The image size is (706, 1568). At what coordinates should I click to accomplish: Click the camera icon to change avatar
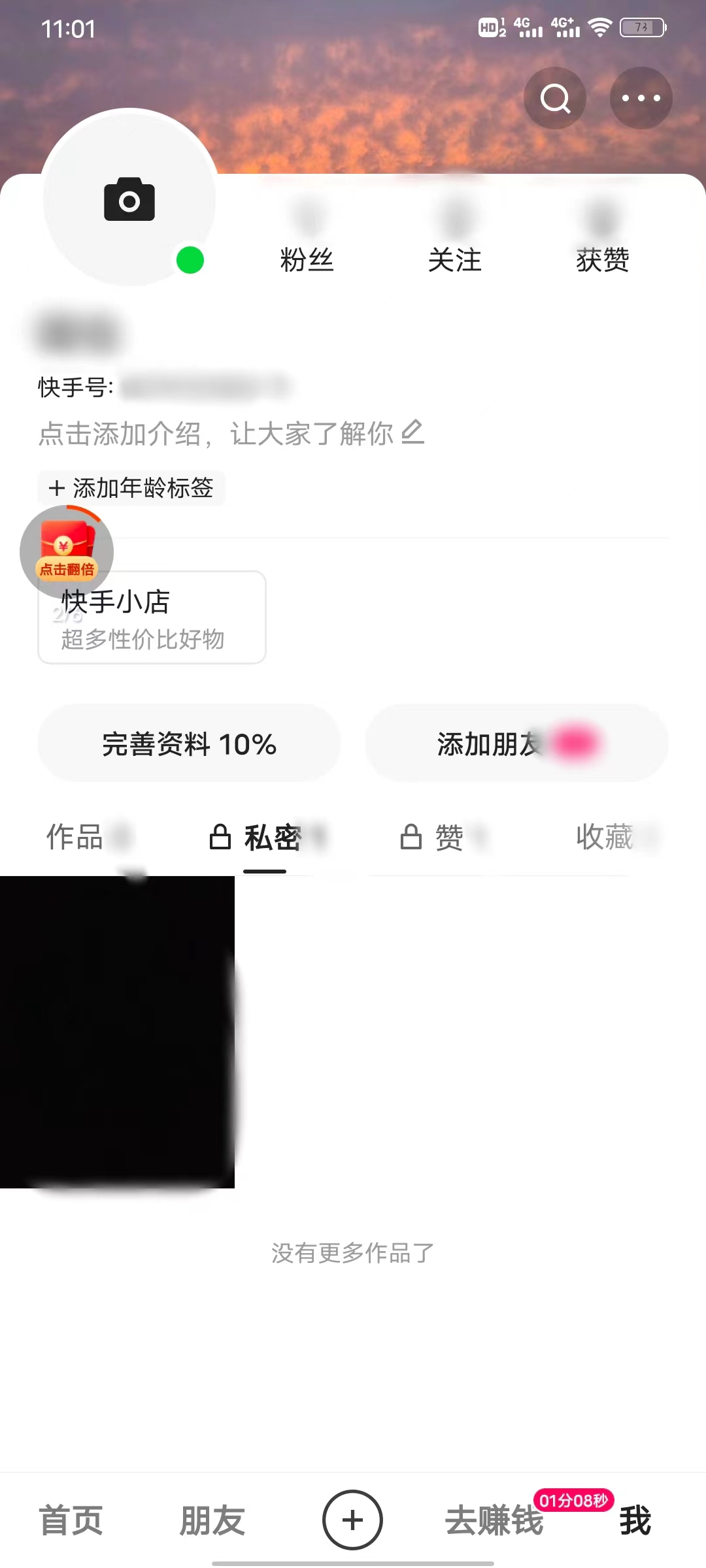pos(129,199)
